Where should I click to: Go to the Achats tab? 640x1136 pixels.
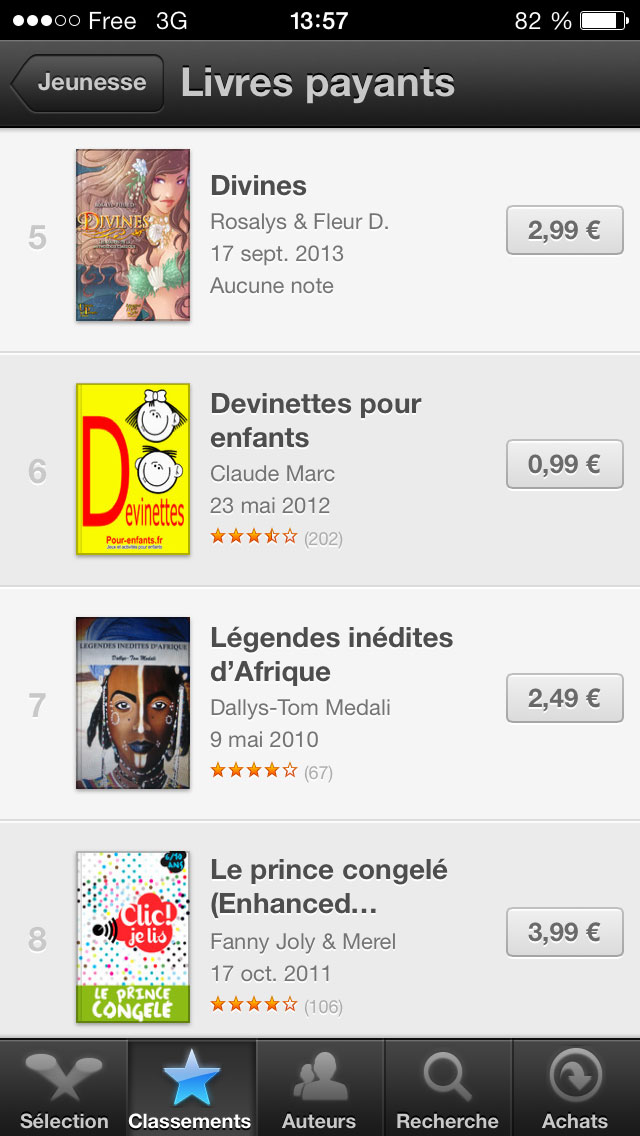tap(575, 1088)
